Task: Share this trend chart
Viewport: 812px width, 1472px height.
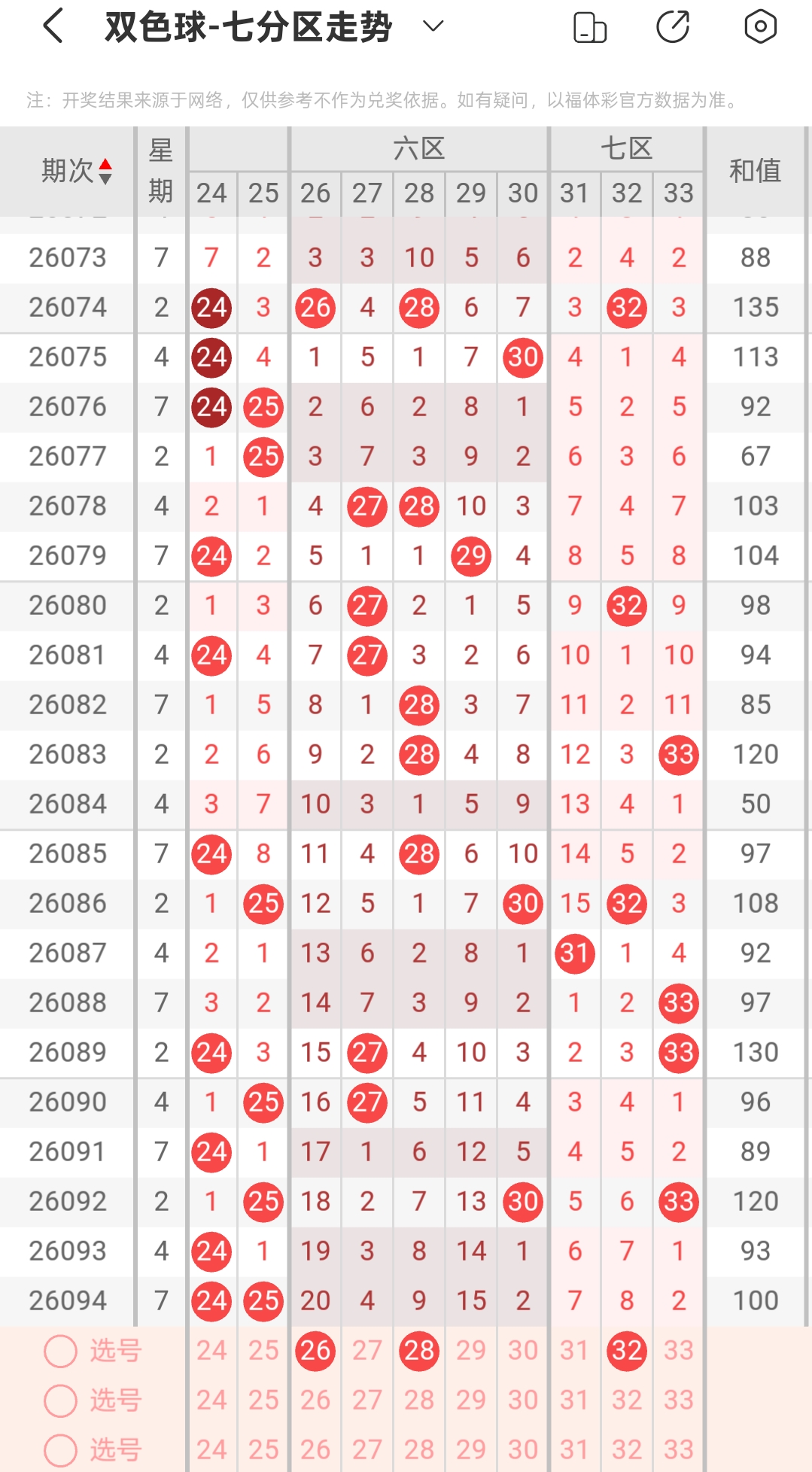Action: (673, 27)
